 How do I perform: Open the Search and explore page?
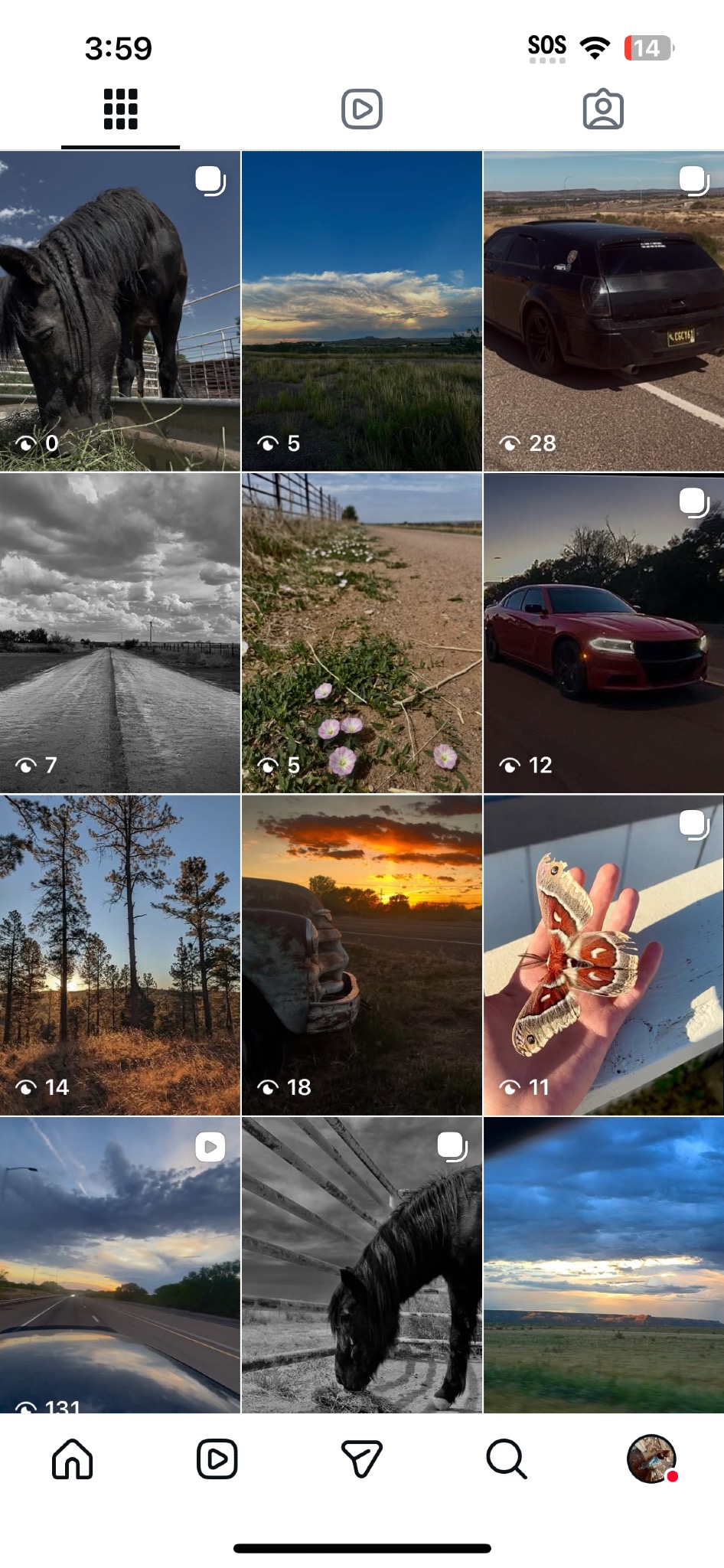pos(507,1459)
